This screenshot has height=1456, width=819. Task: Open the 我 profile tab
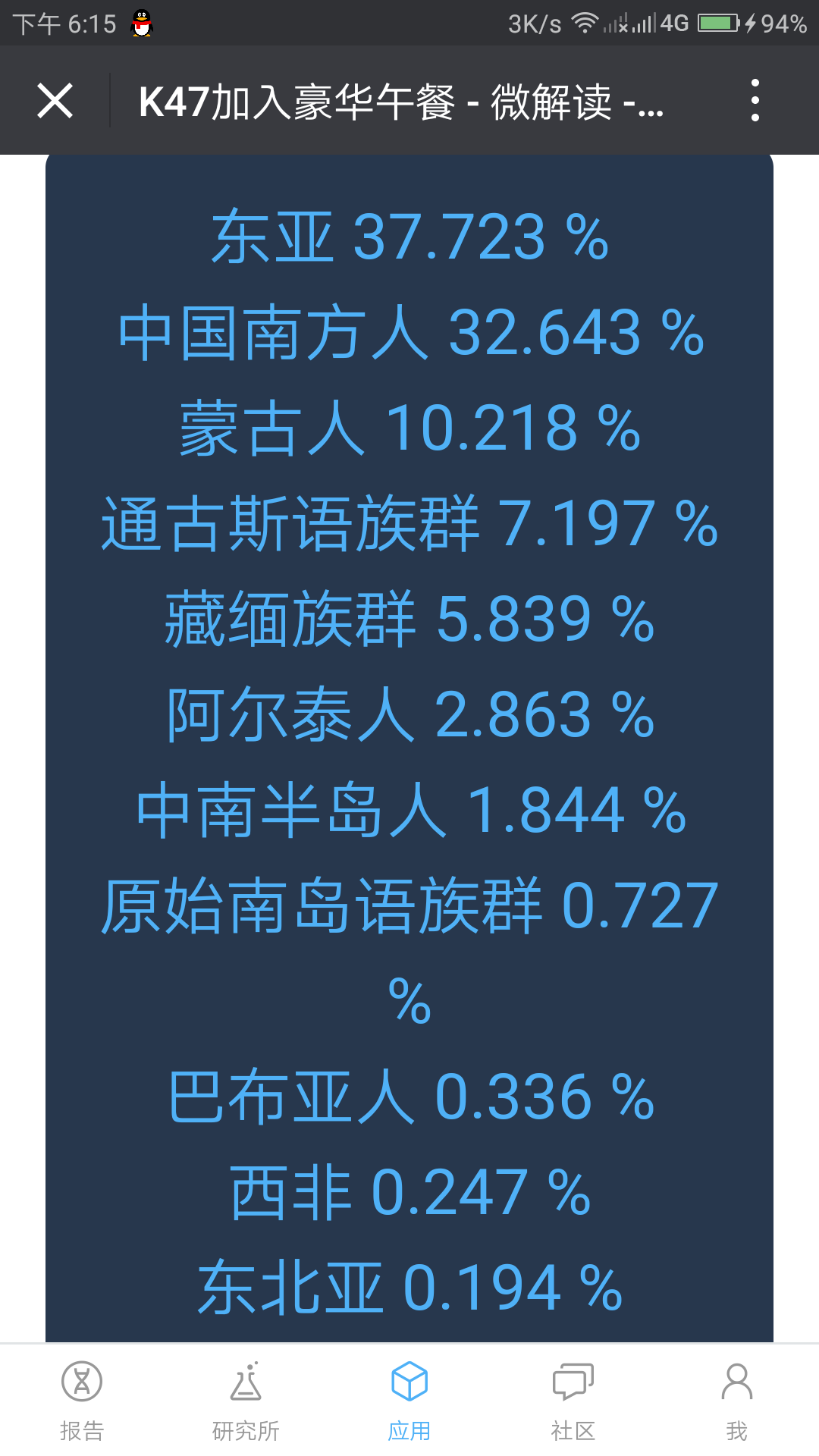737,1401
